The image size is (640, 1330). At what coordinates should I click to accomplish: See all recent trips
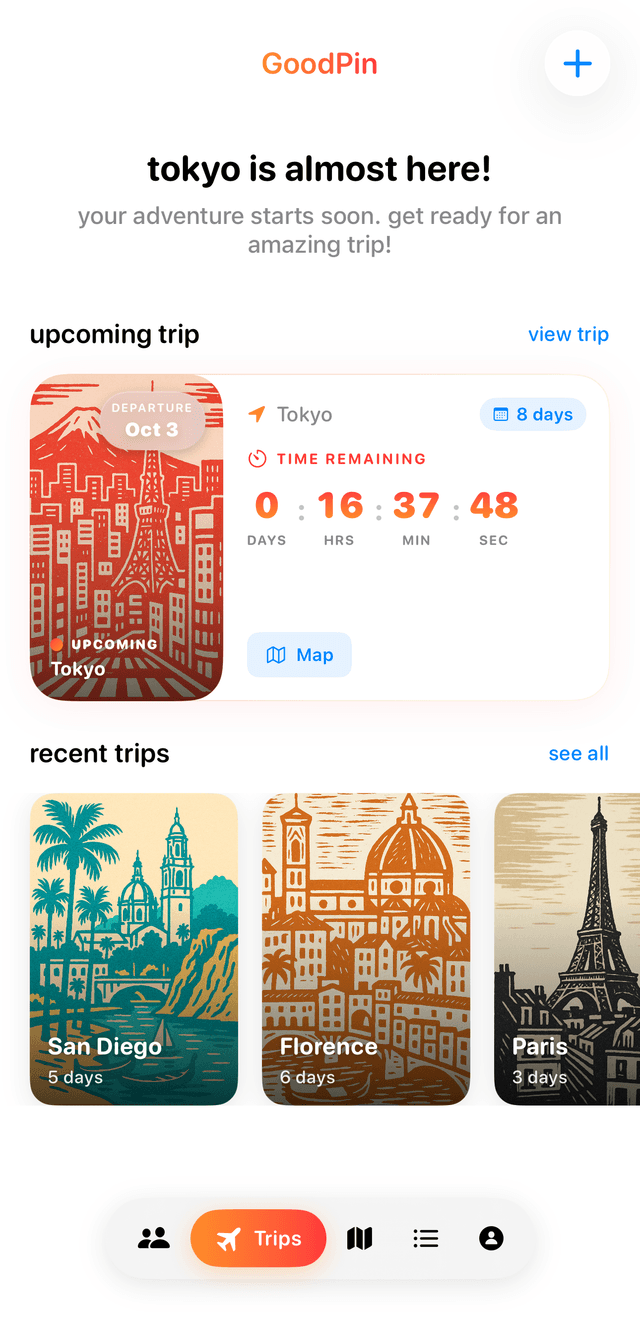coord(578,754)
